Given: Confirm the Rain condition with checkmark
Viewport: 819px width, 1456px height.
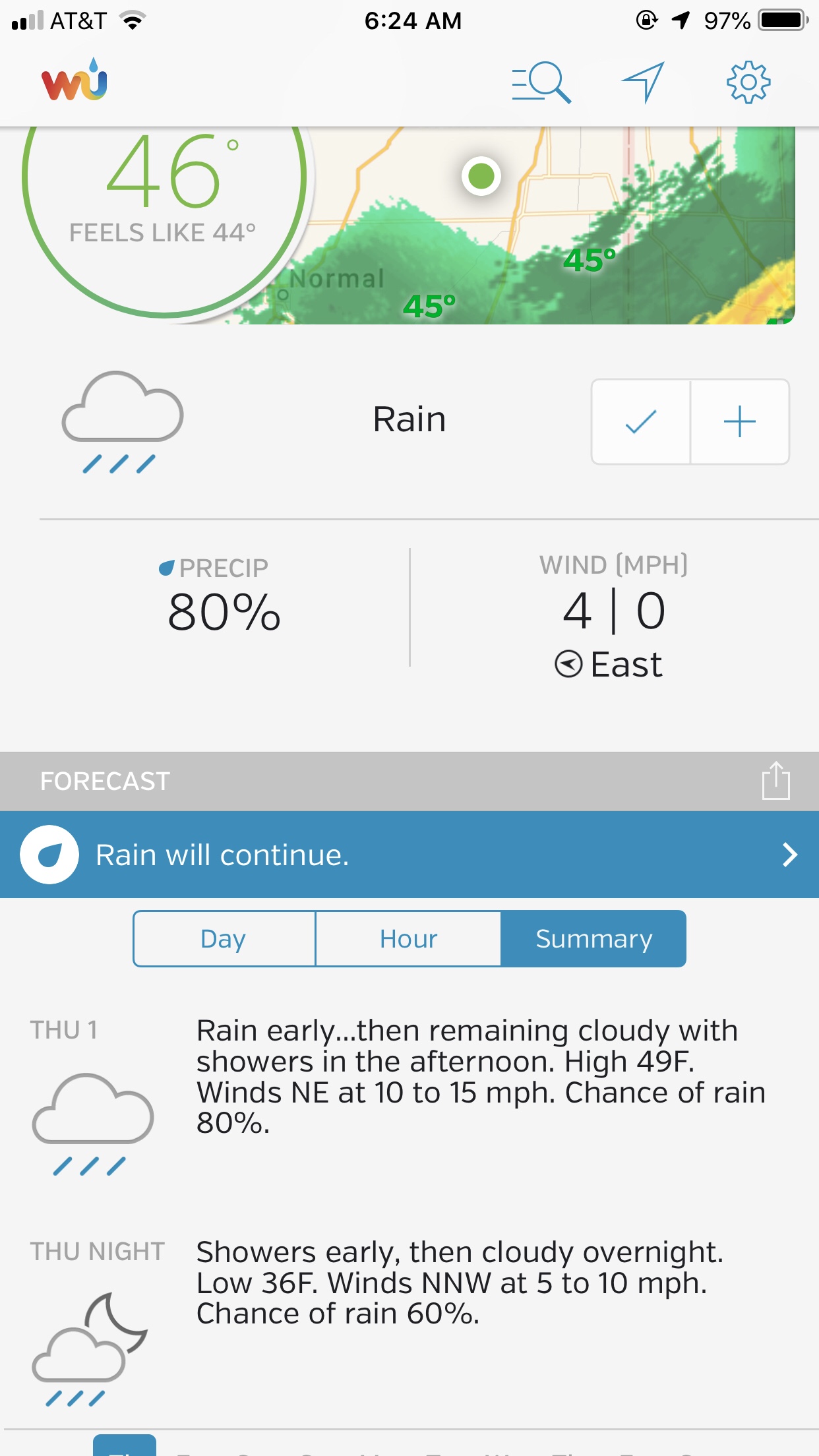Looking at the screenshot, I should pyautogui.click(x=641, y=422).
